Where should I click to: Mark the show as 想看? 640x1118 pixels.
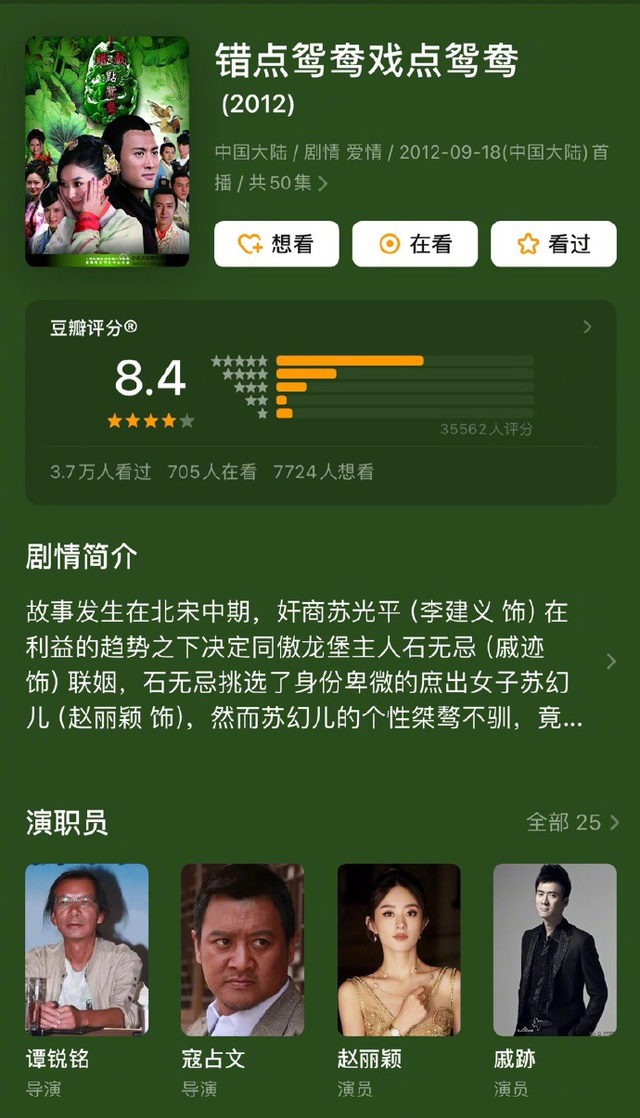click(276, 244)
